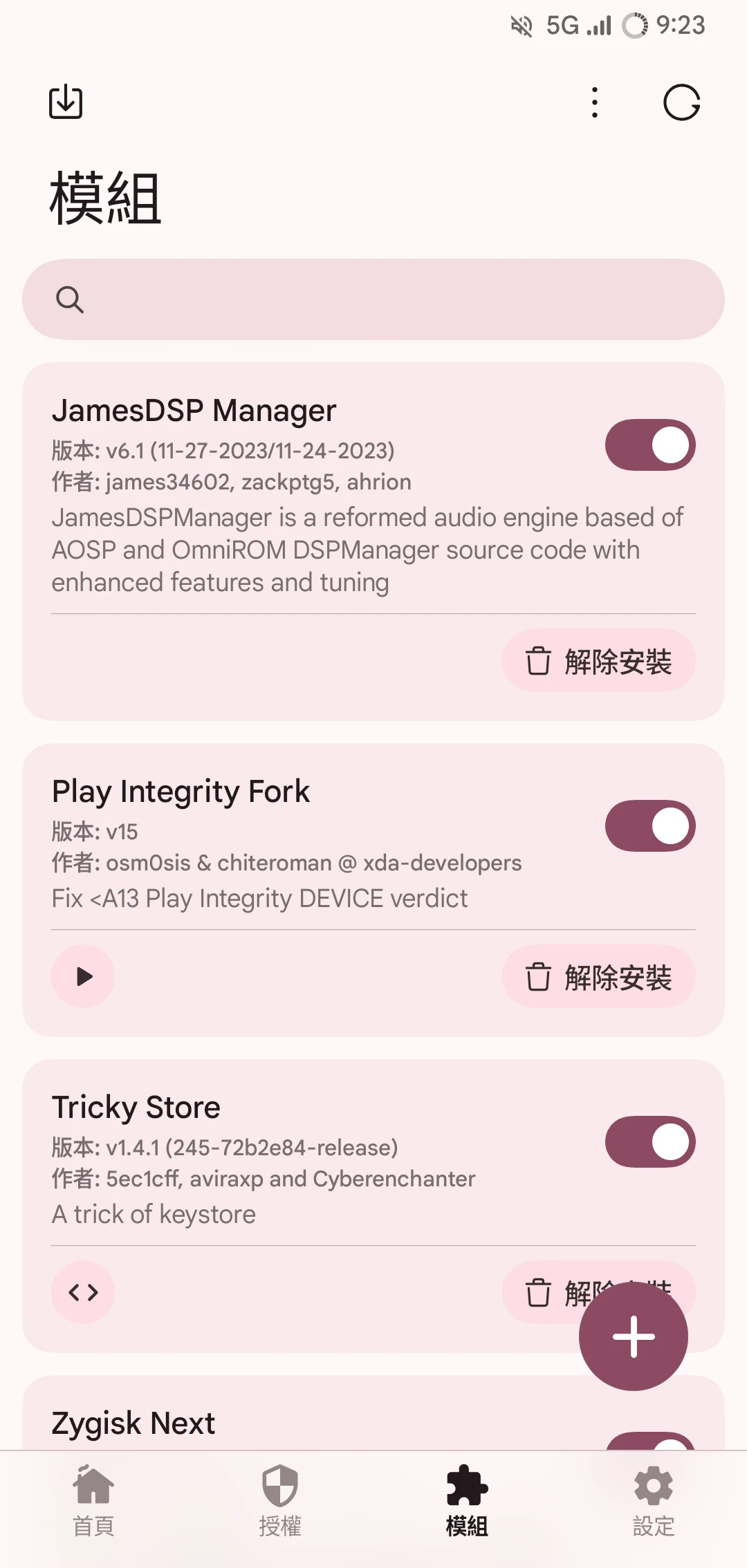747x1568 pixels.
Task: Tap the install-from-storage download icon
Action: coord(66,102)
